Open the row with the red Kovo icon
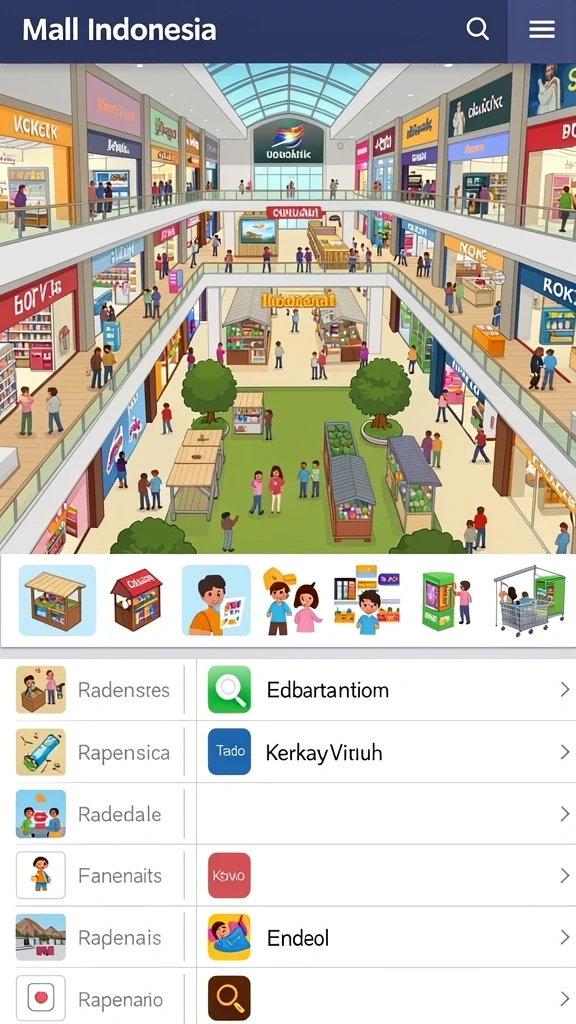This screenshot has height=1024, width=576. [386, 876]
